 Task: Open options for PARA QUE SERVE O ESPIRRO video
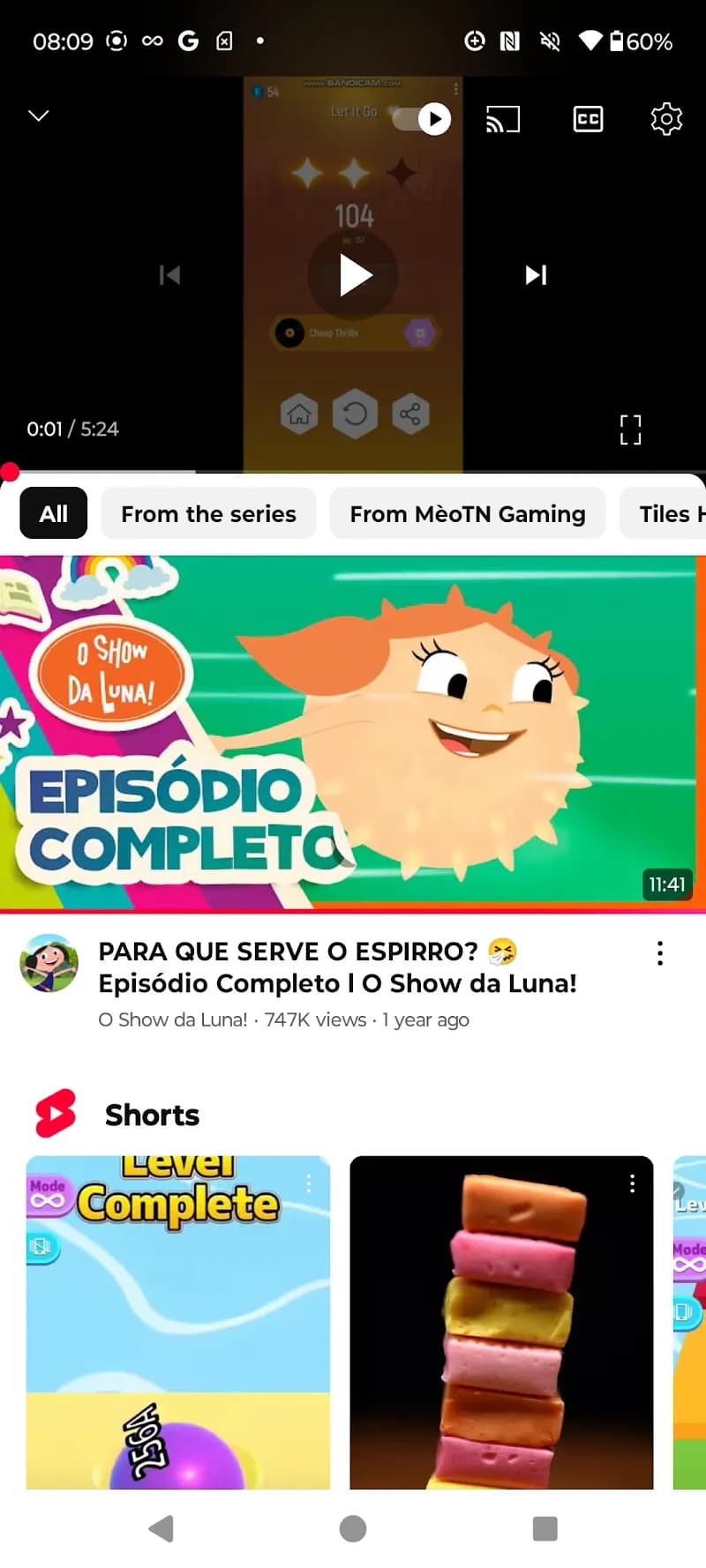tap(660, 953)
